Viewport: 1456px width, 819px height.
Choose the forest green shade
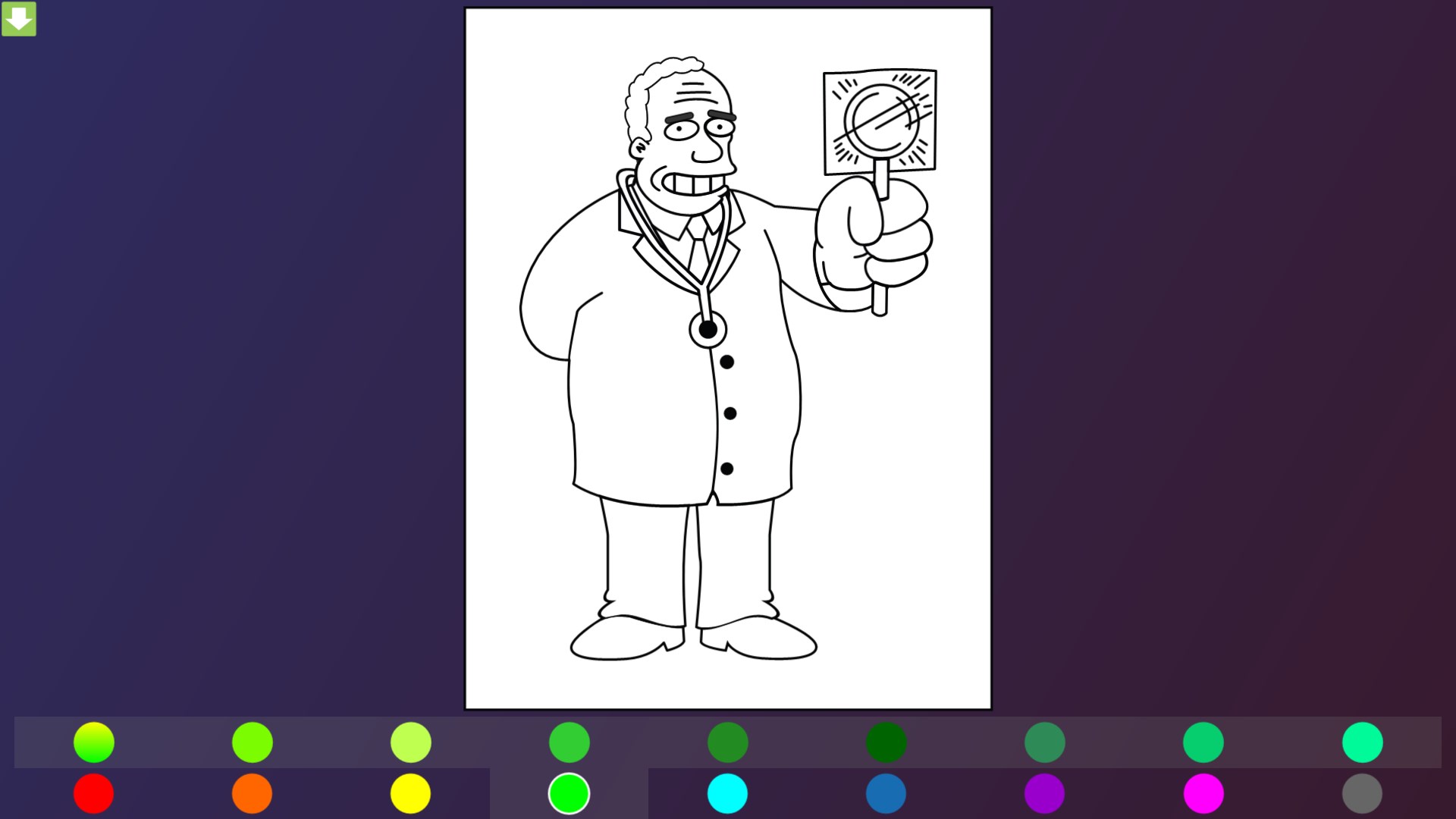727,742
